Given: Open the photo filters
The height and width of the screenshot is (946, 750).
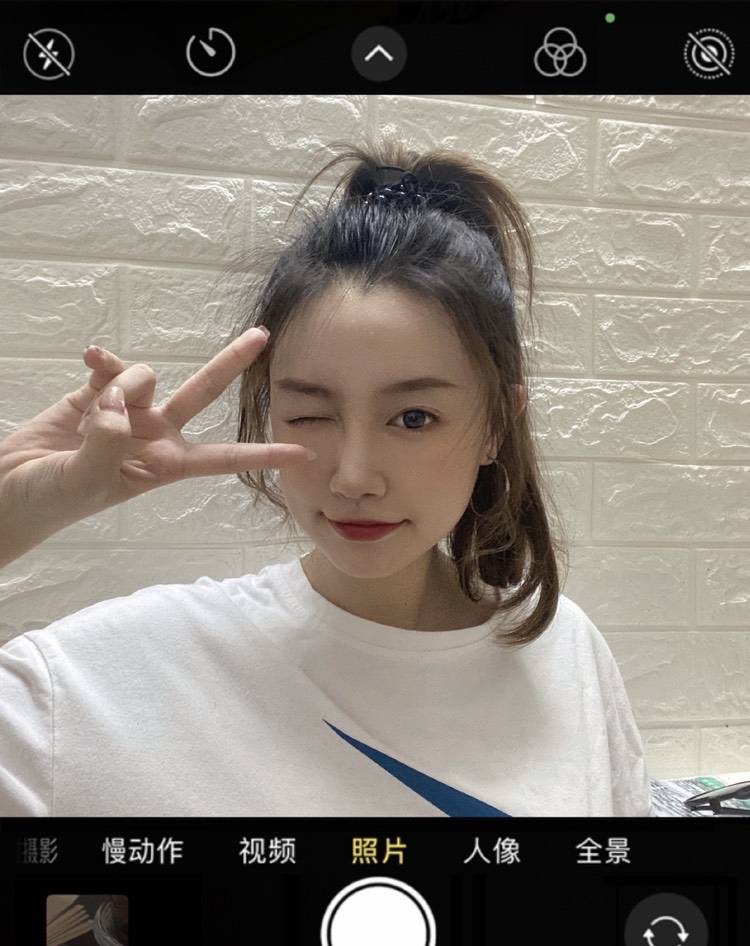Looking at the screenshot, I should tap(559, 53).
